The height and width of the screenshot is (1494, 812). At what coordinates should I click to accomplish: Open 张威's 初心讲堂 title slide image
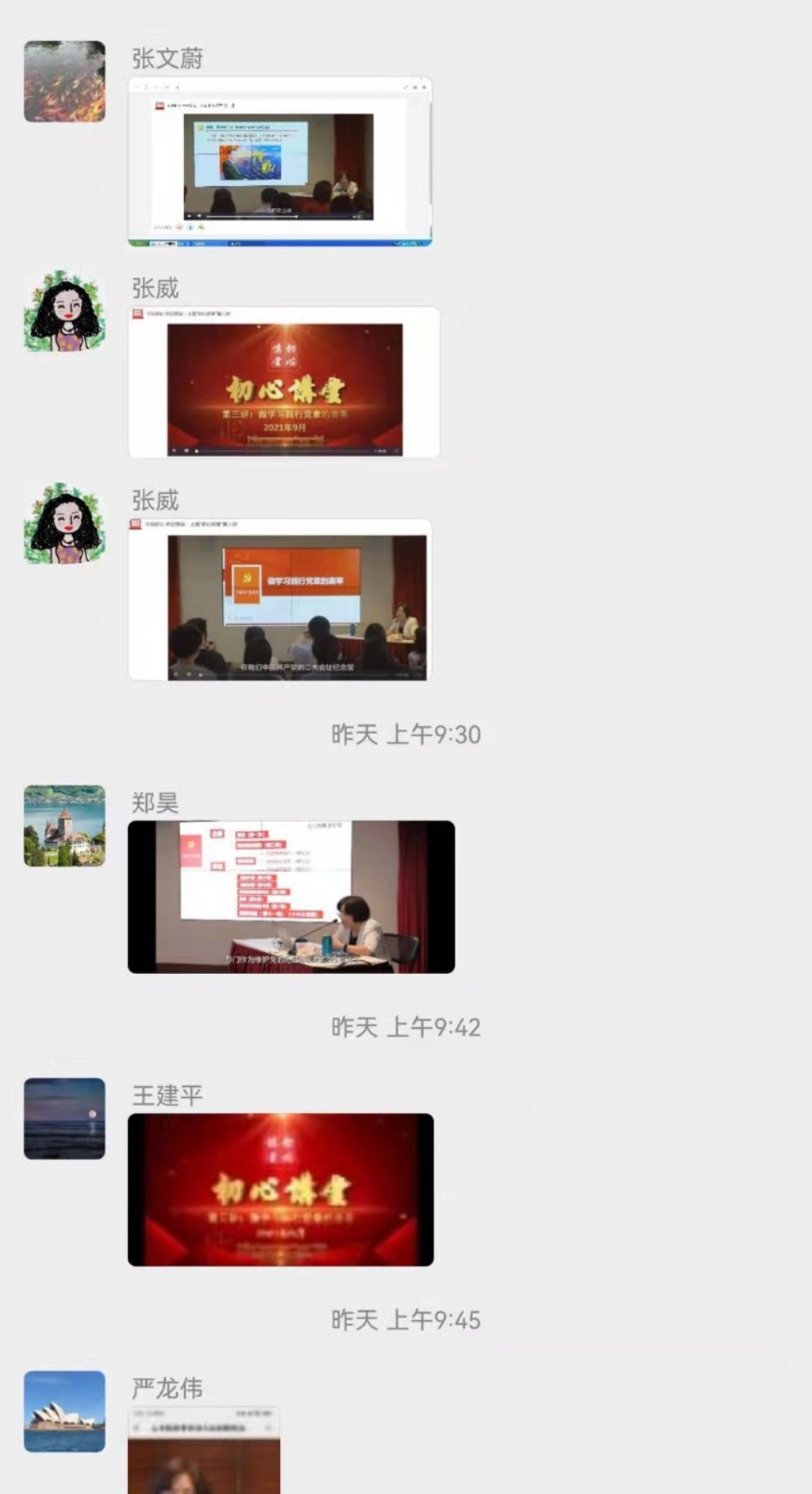click(284, 383)
